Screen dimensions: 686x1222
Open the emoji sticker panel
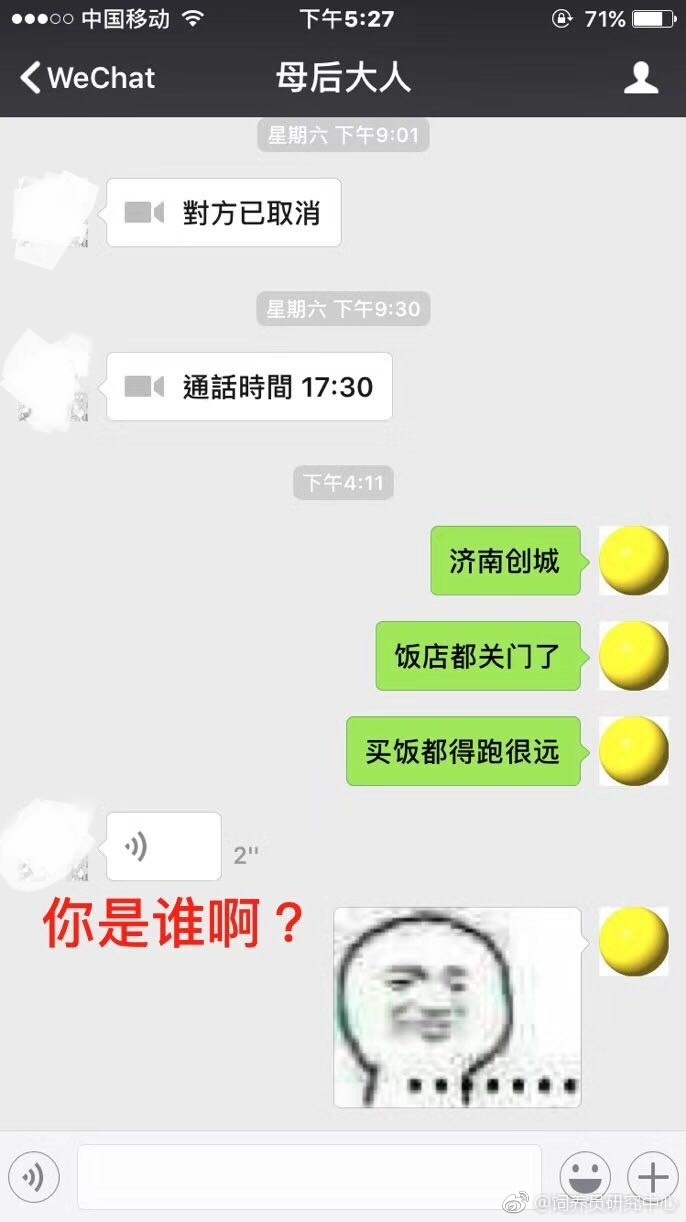coord(585,1176)
